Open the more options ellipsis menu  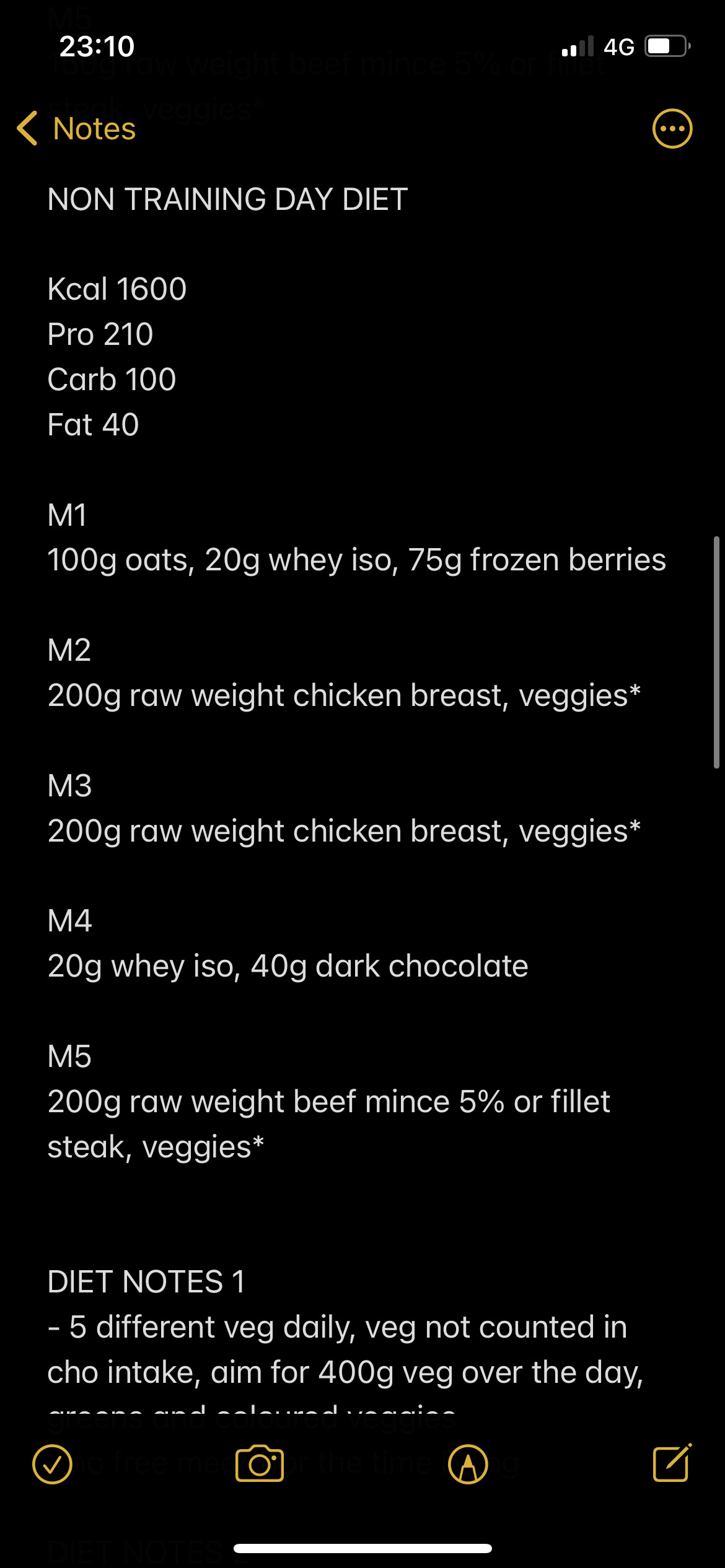672,129
